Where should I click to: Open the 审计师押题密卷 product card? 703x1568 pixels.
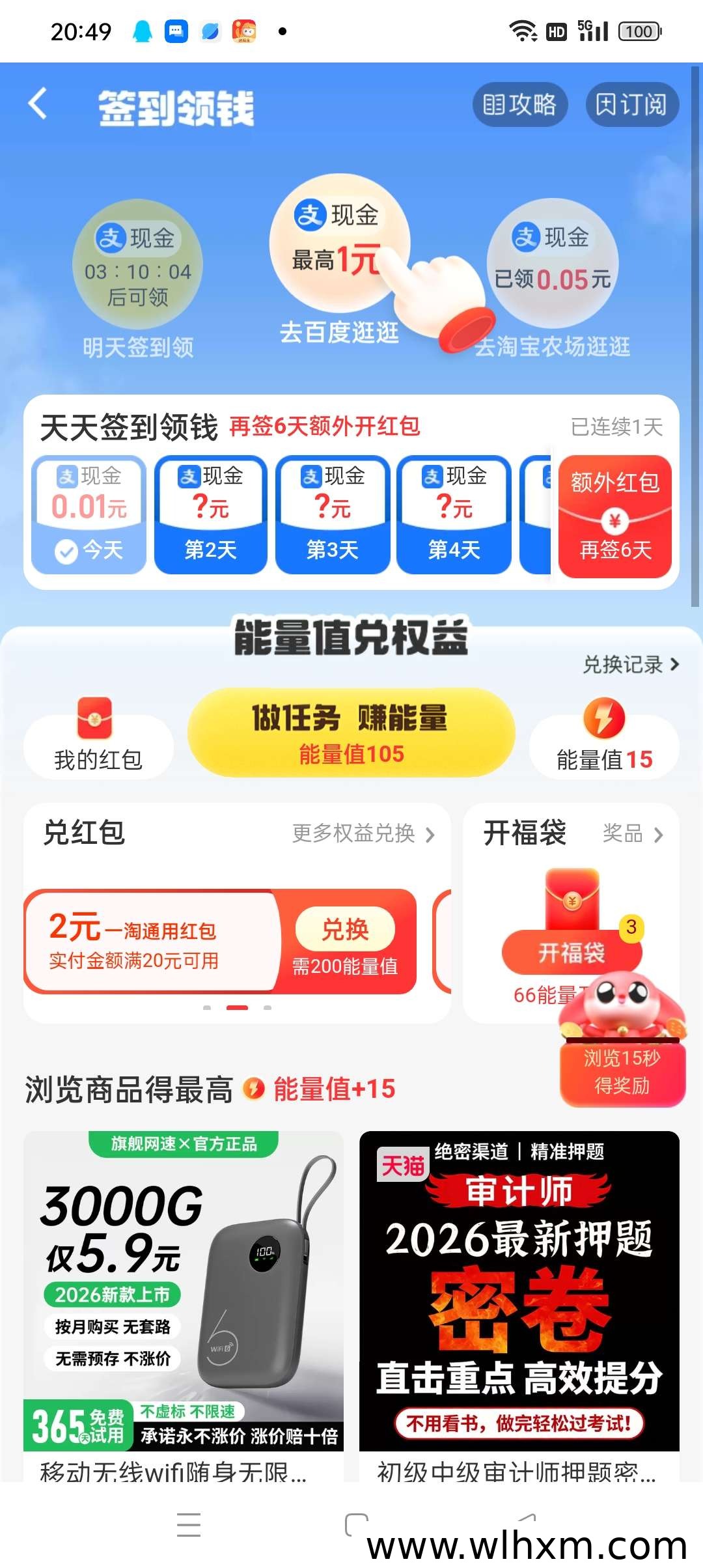click(x=519, y=1306)
